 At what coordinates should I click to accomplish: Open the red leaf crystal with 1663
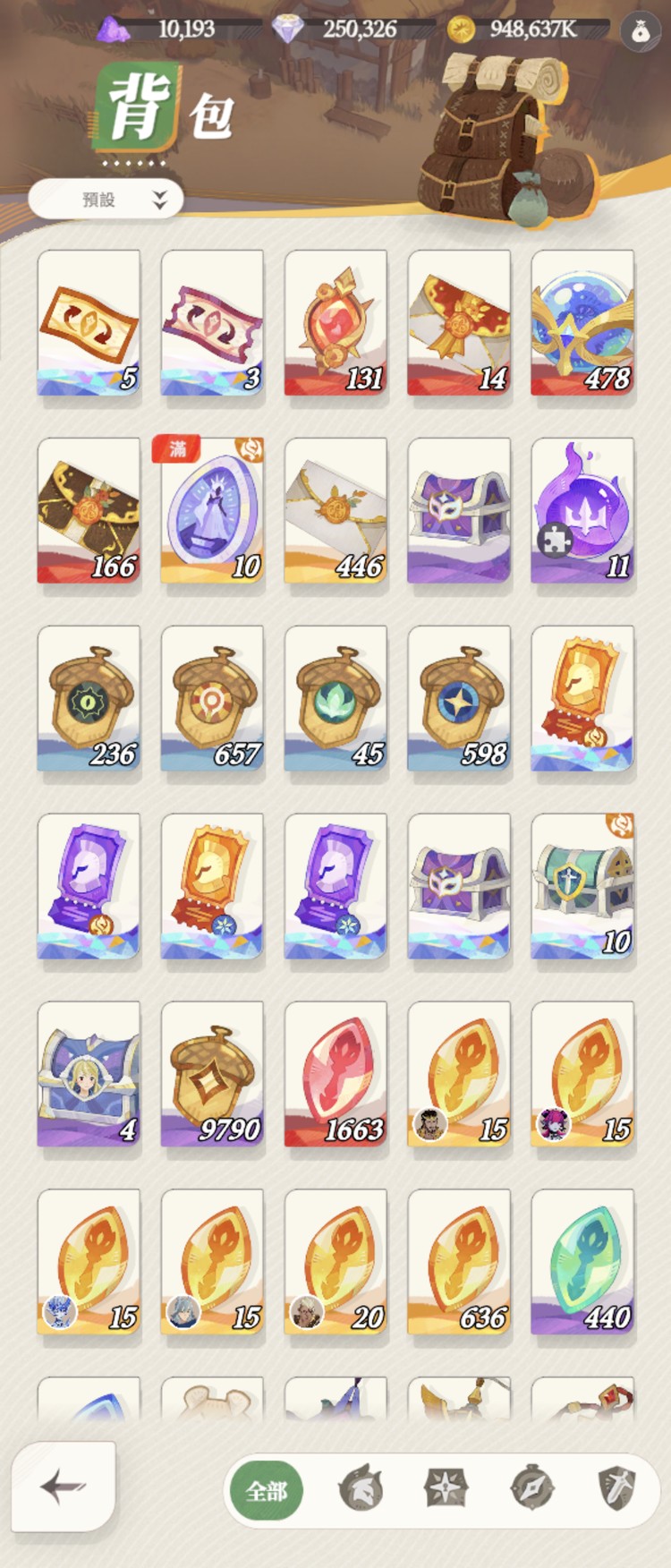point(335,1074)
